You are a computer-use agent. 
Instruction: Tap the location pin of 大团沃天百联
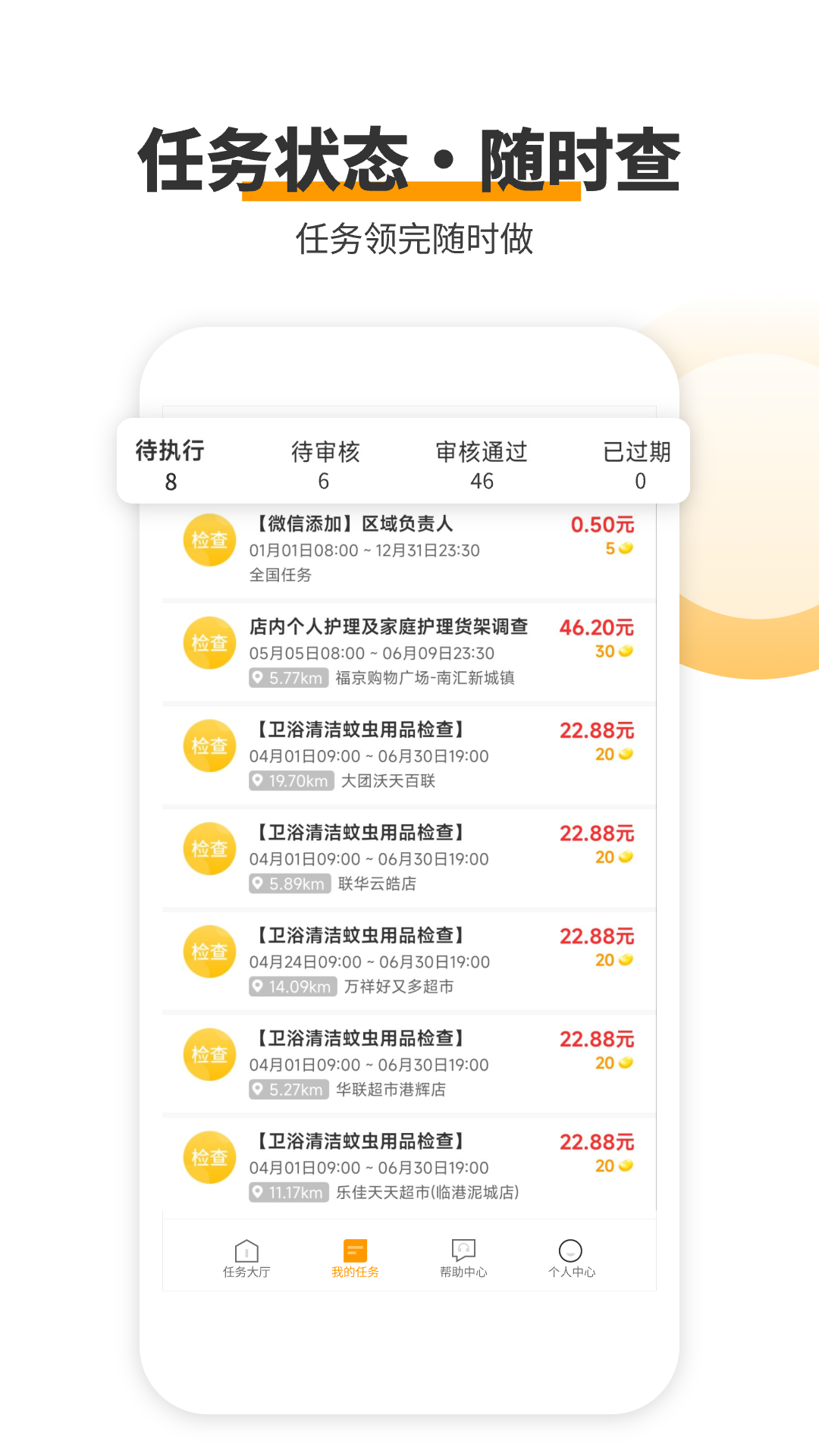click(x=259, y=780)
